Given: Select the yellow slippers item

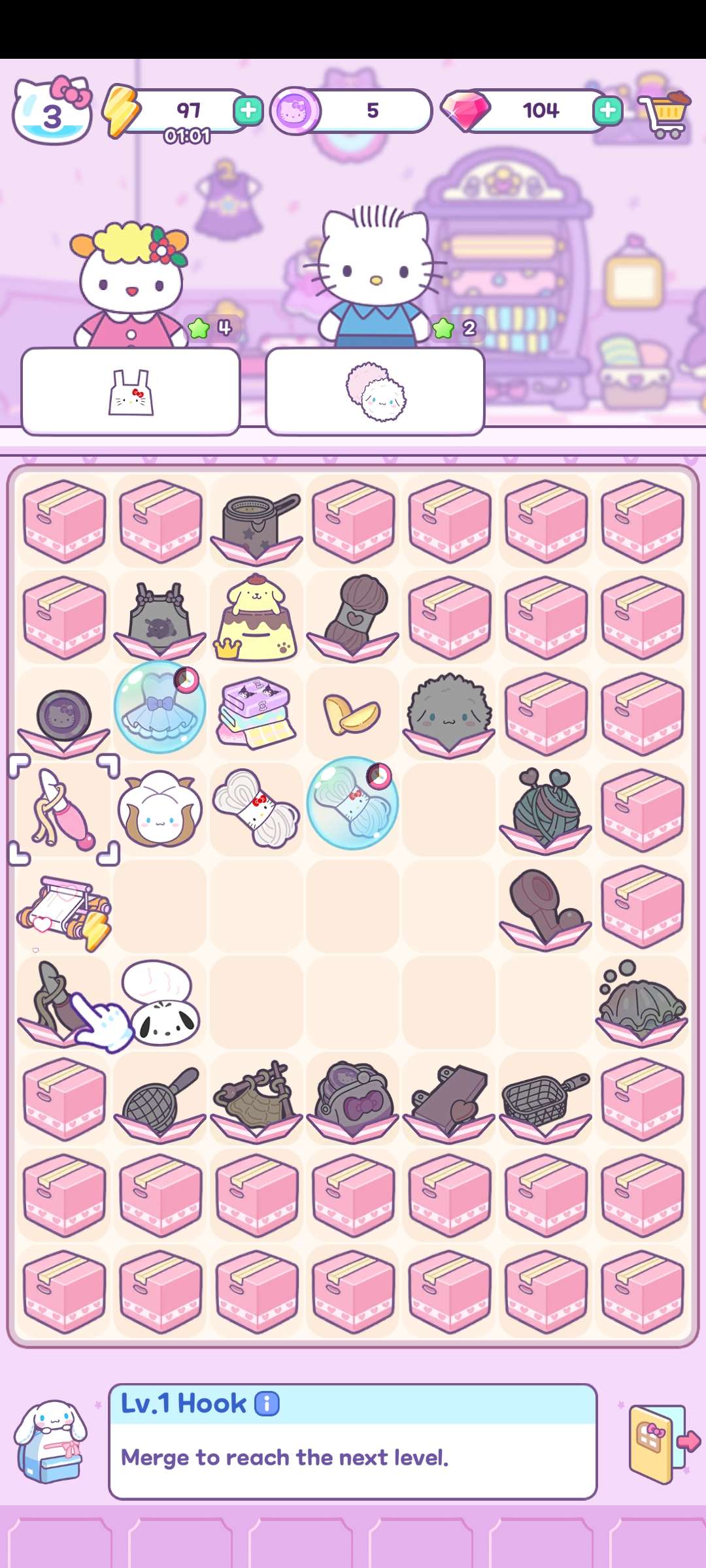Looking at the screenshot, I should (352, 714).
